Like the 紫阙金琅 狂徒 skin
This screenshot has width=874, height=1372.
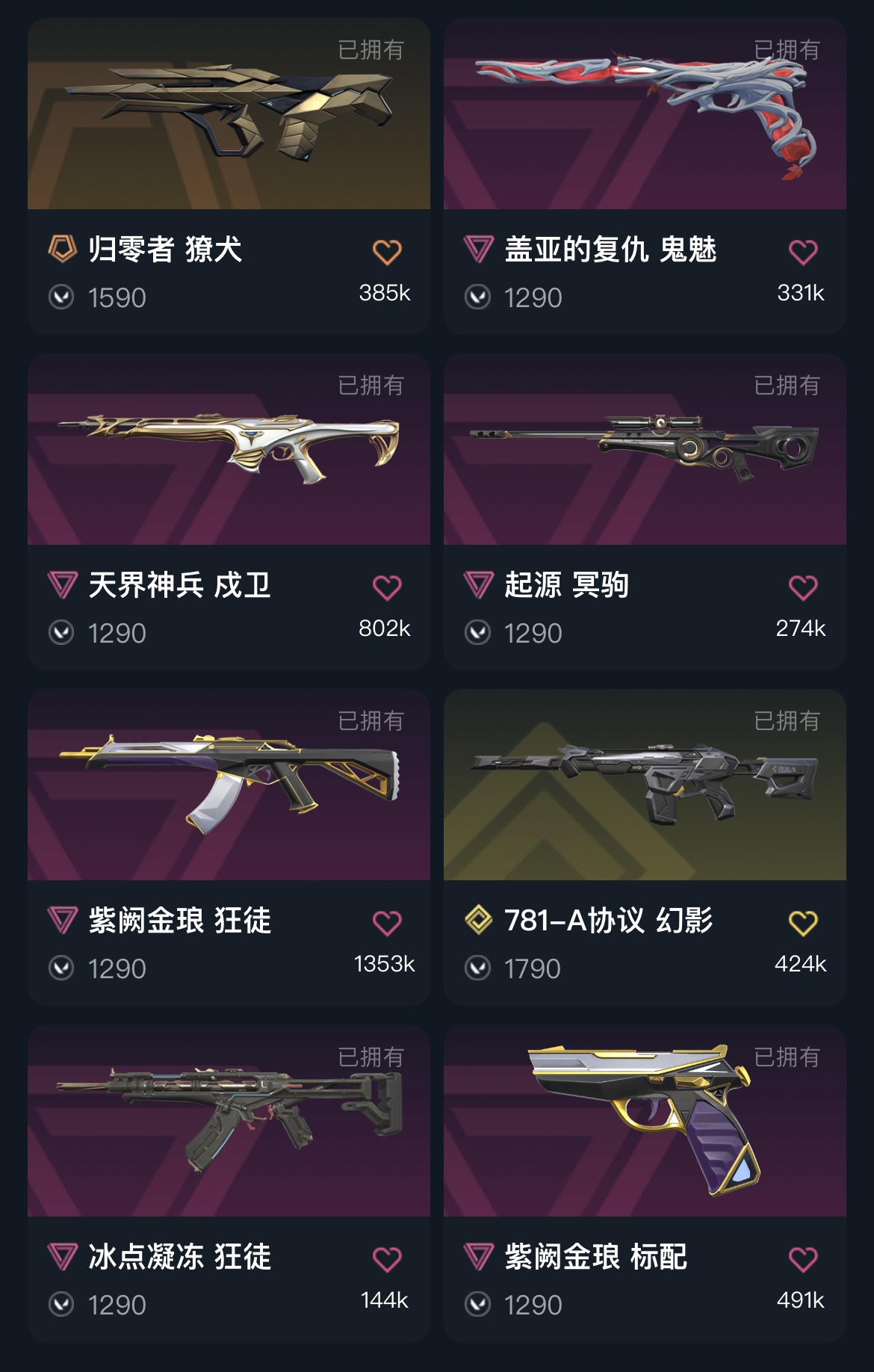[387, 923]
